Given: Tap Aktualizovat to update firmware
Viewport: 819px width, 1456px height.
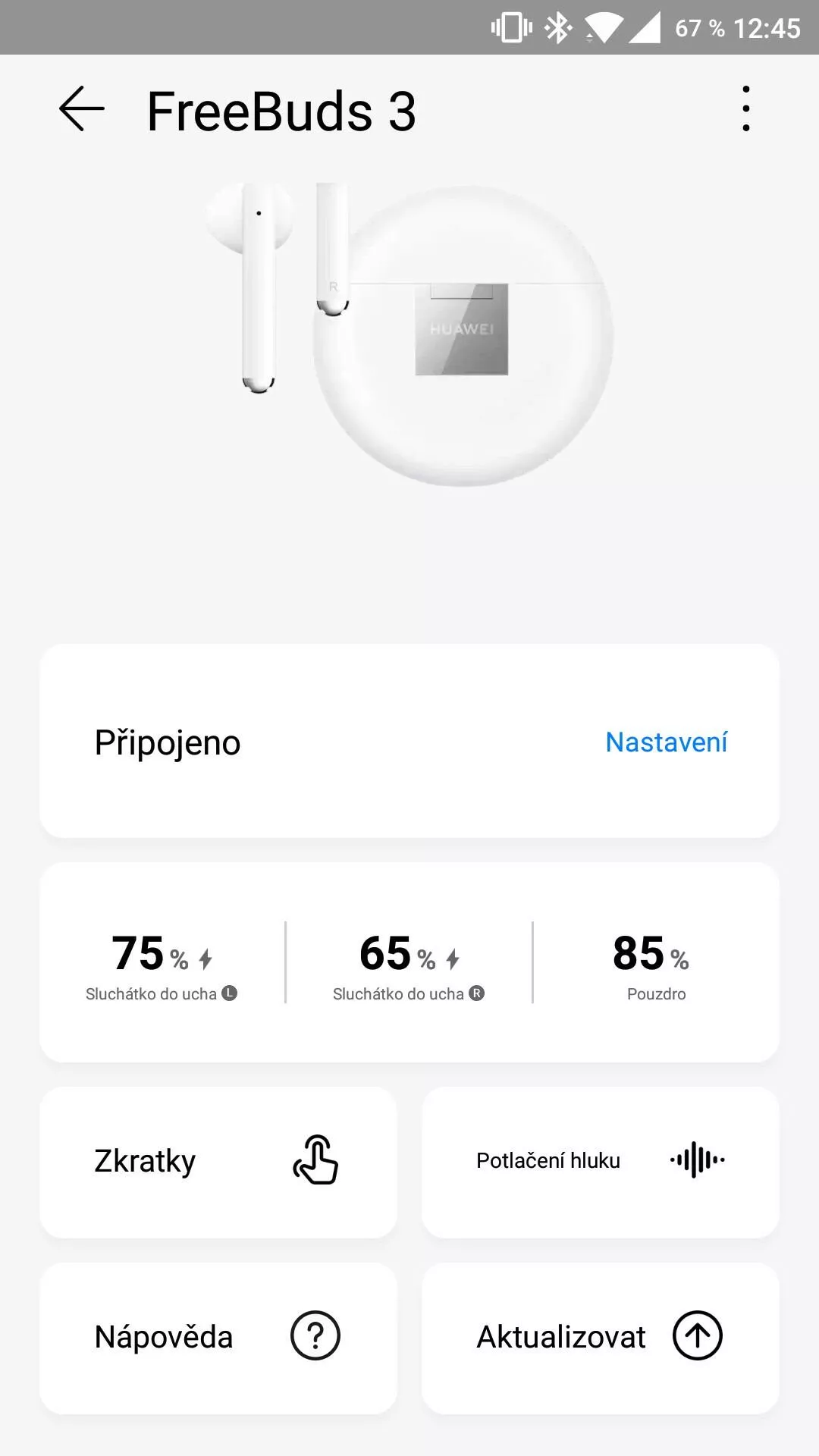Looking at the screenshot, I should click(x=601, y=1338).
